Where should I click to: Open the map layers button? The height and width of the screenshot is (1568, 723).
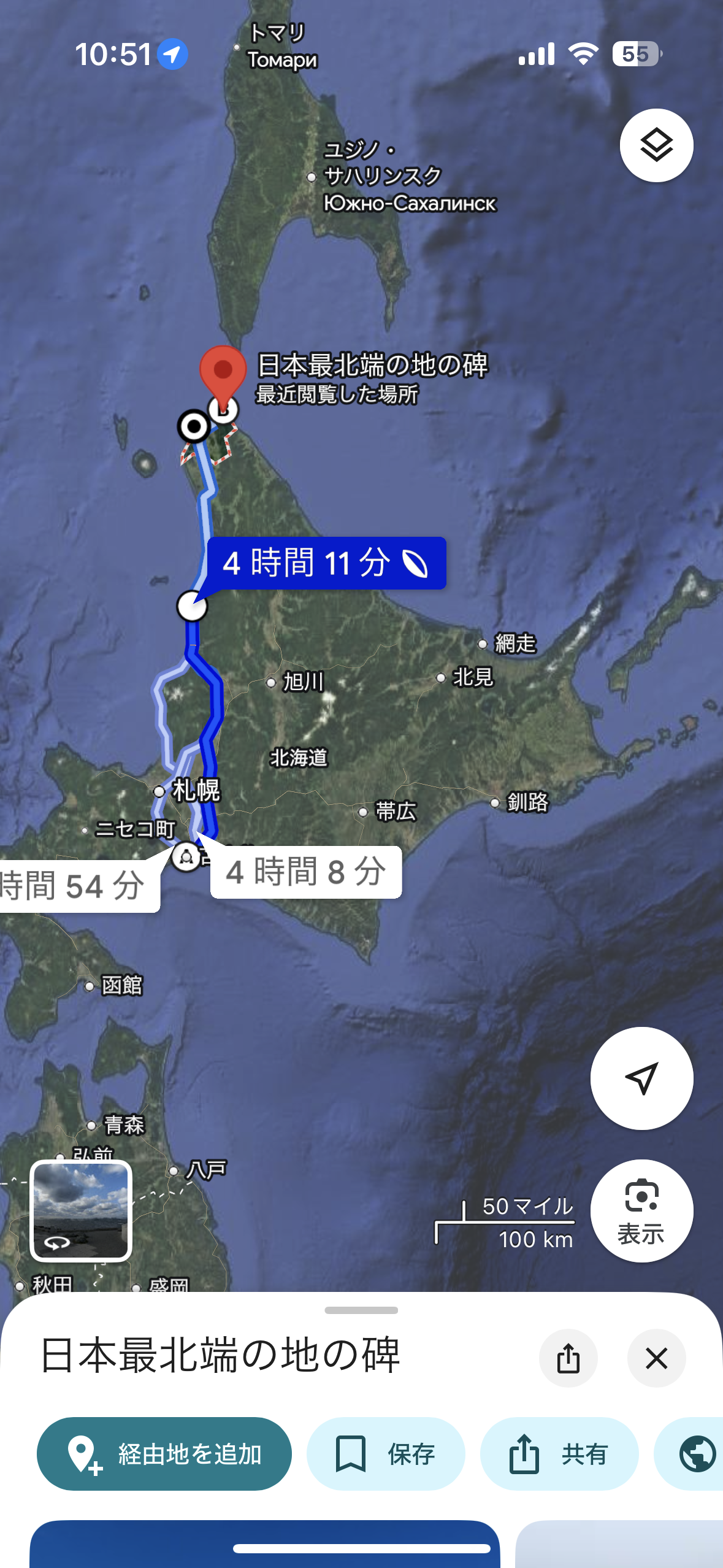tap(656, 145)
